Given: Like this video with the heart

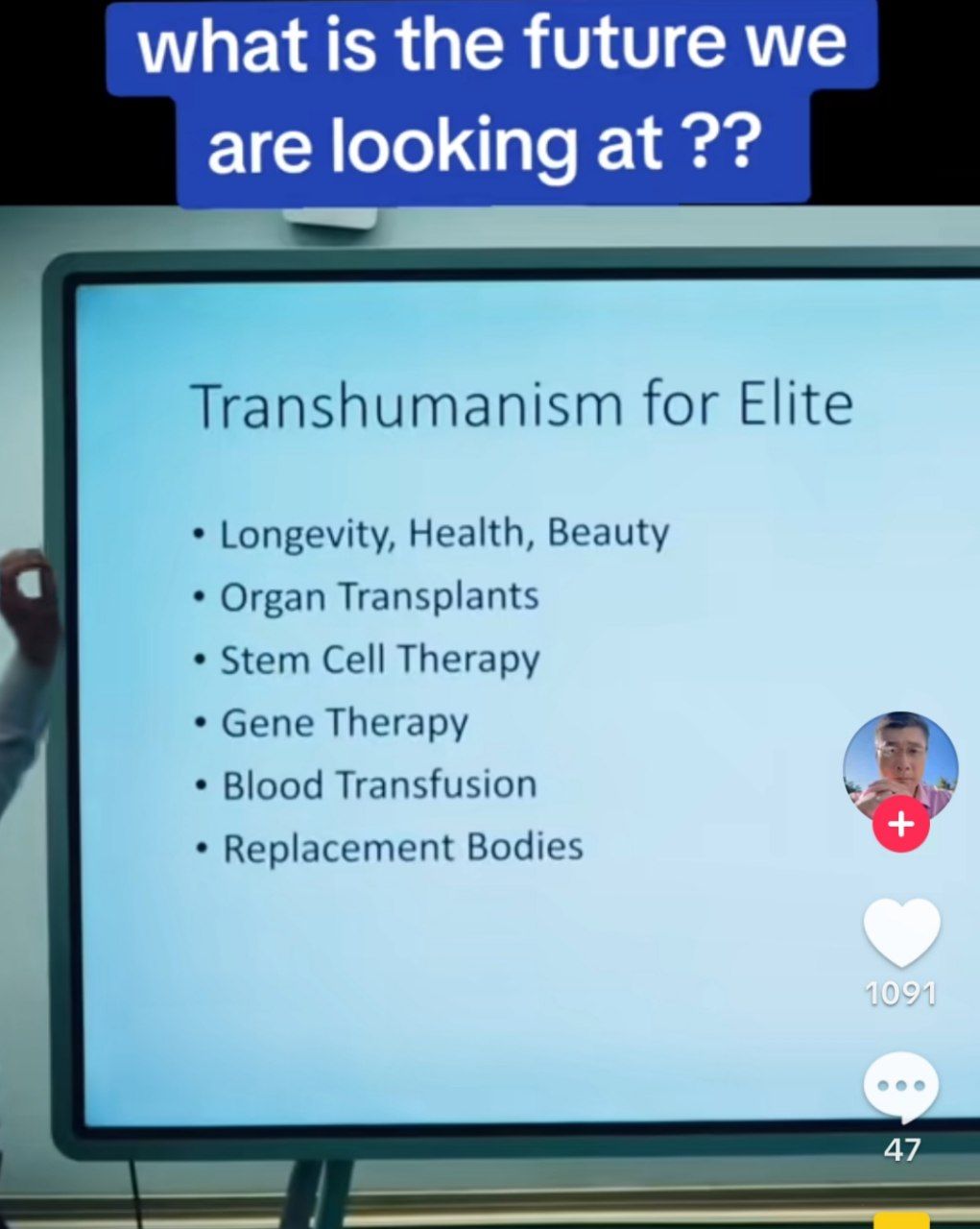Looking at the screenshot, I should [901, 931].
